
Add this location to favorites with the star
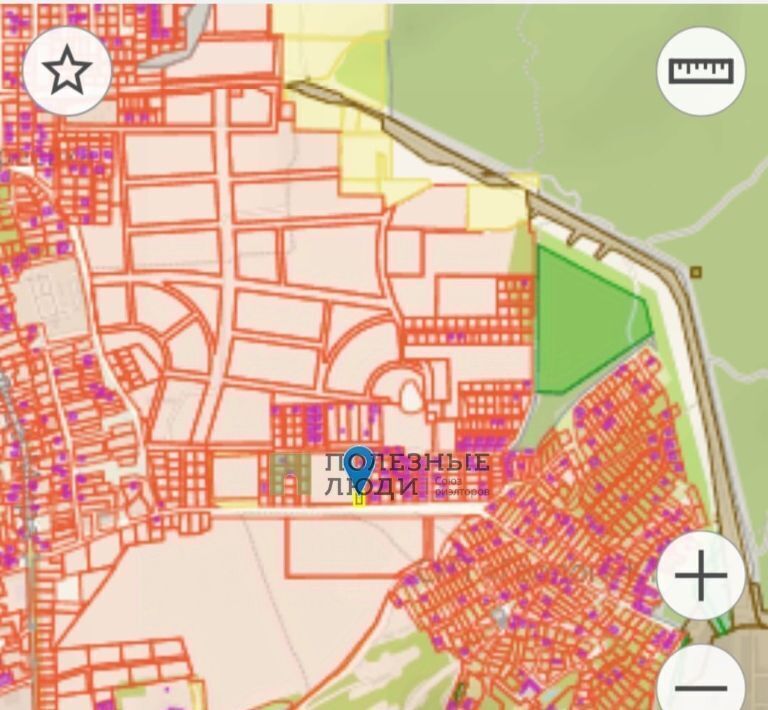tap(67, 71)
